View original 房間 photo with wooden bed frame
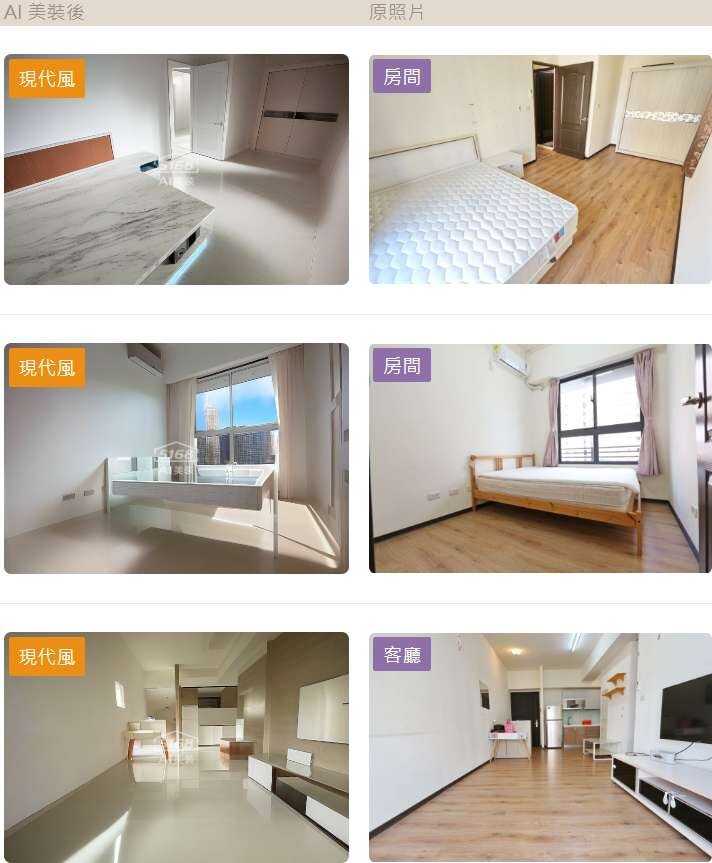 540,459
